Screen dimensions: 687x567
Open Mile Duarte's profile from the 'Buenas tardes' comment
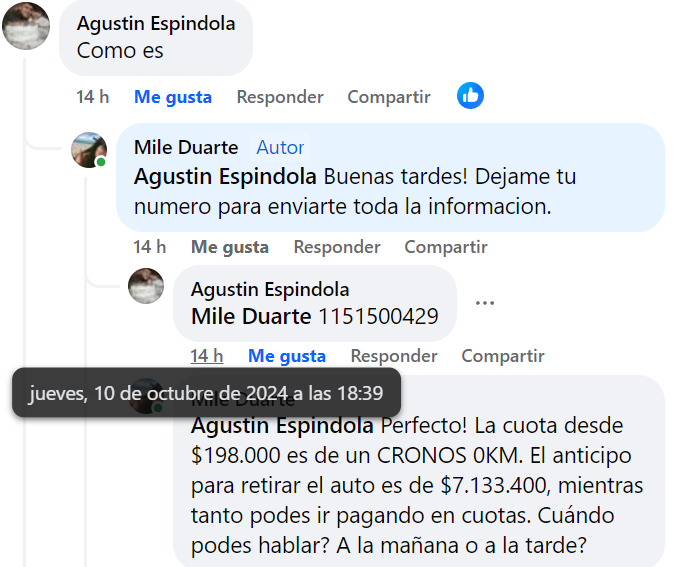pyautogui.click(x=185, y=147)
